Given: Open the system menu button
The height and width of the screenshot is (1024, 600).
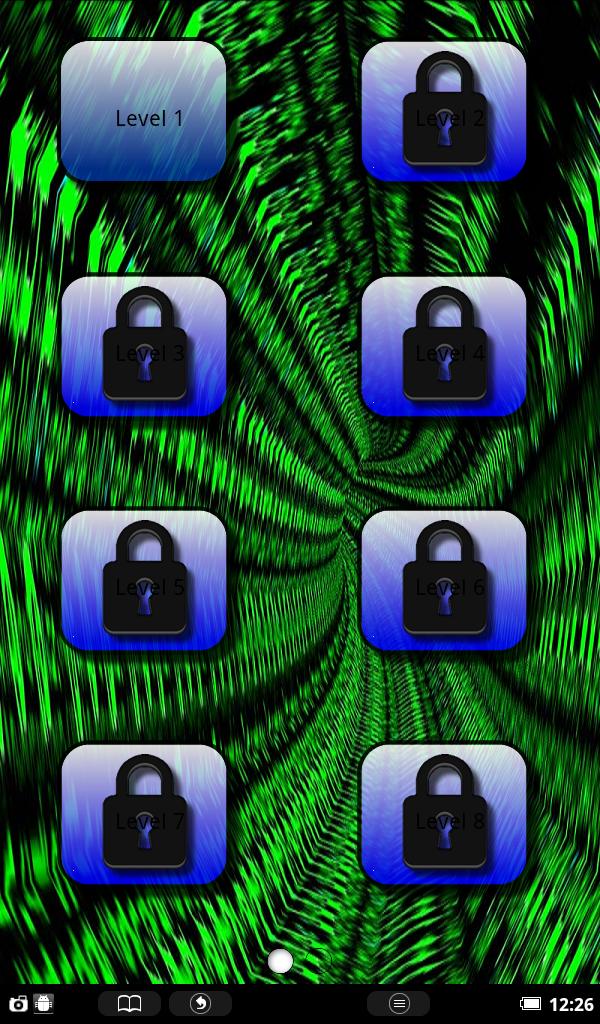Looking at the screenshot, I should tap(398, 1003).
